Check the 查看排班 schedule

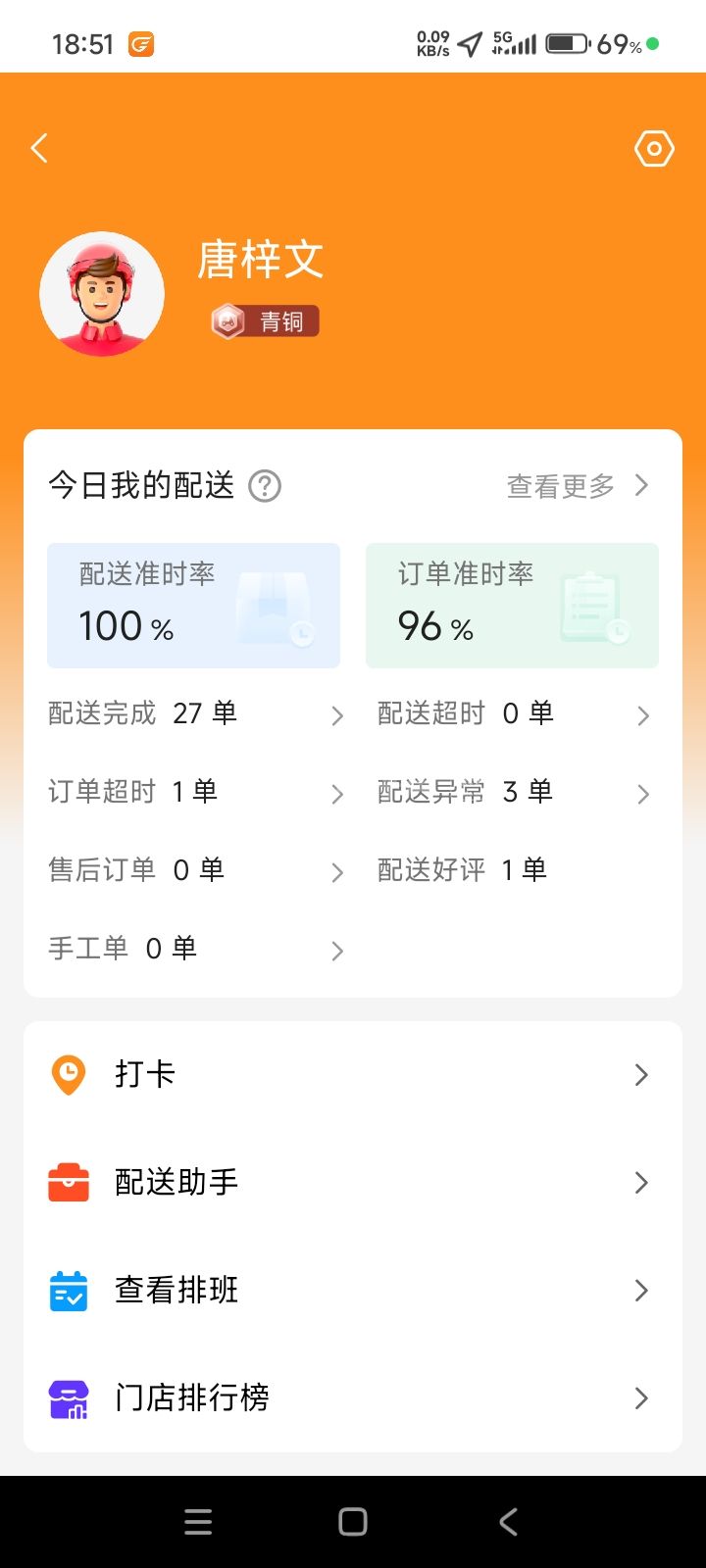tap(353, 1290)
